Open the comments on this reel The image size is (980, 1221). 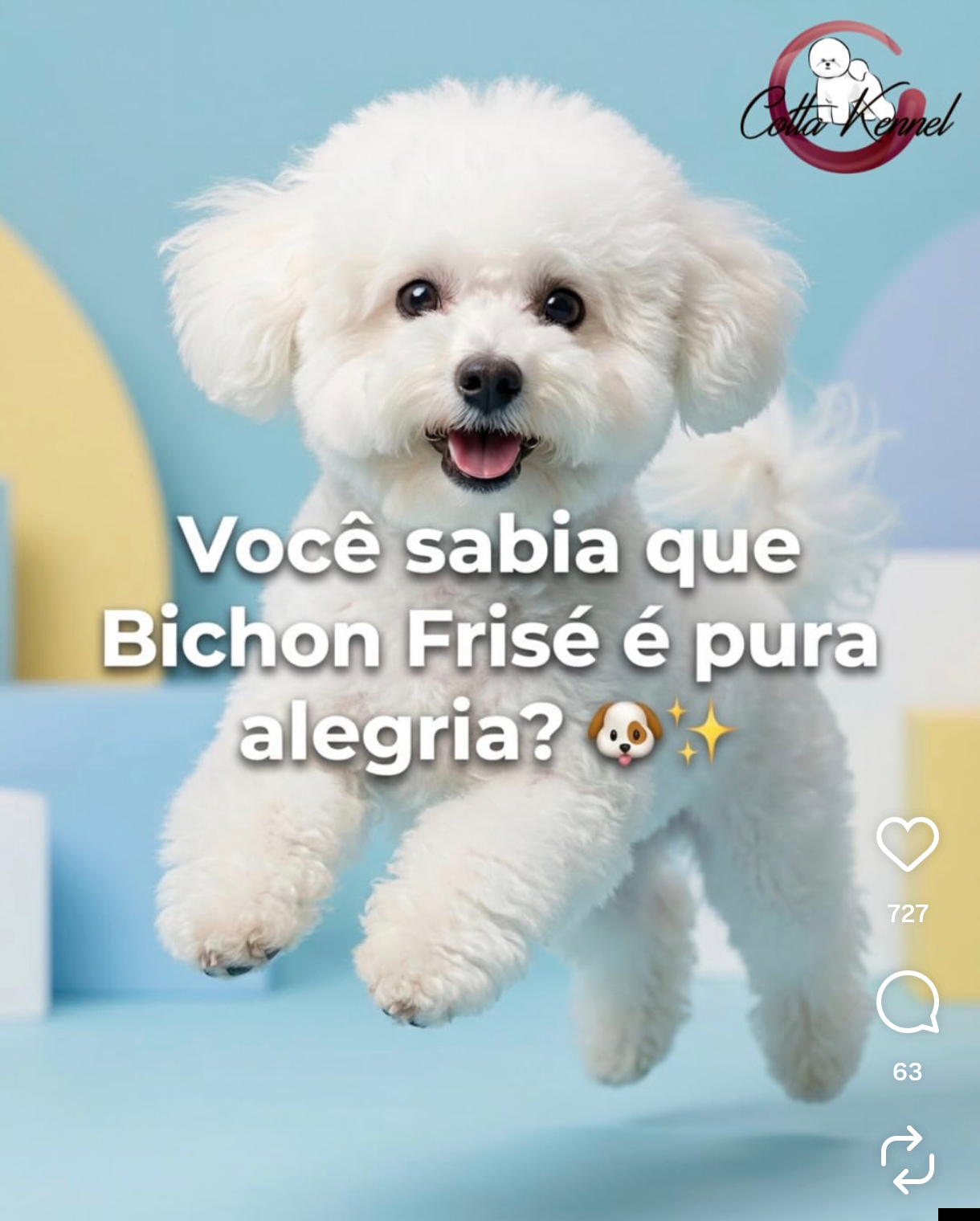907,1003
